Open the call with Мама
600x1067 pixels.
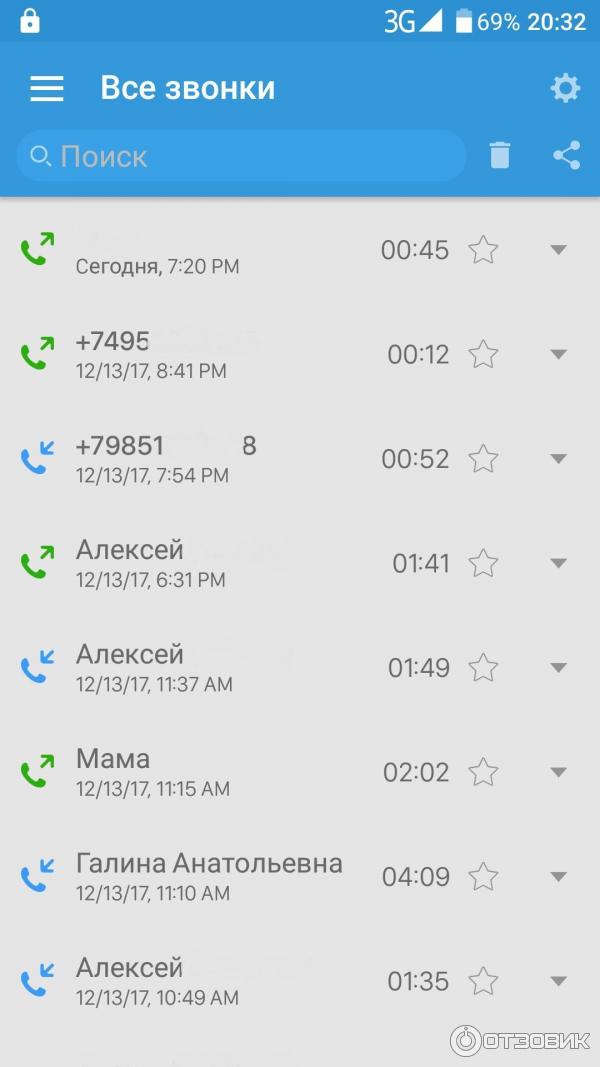point(200,772)
